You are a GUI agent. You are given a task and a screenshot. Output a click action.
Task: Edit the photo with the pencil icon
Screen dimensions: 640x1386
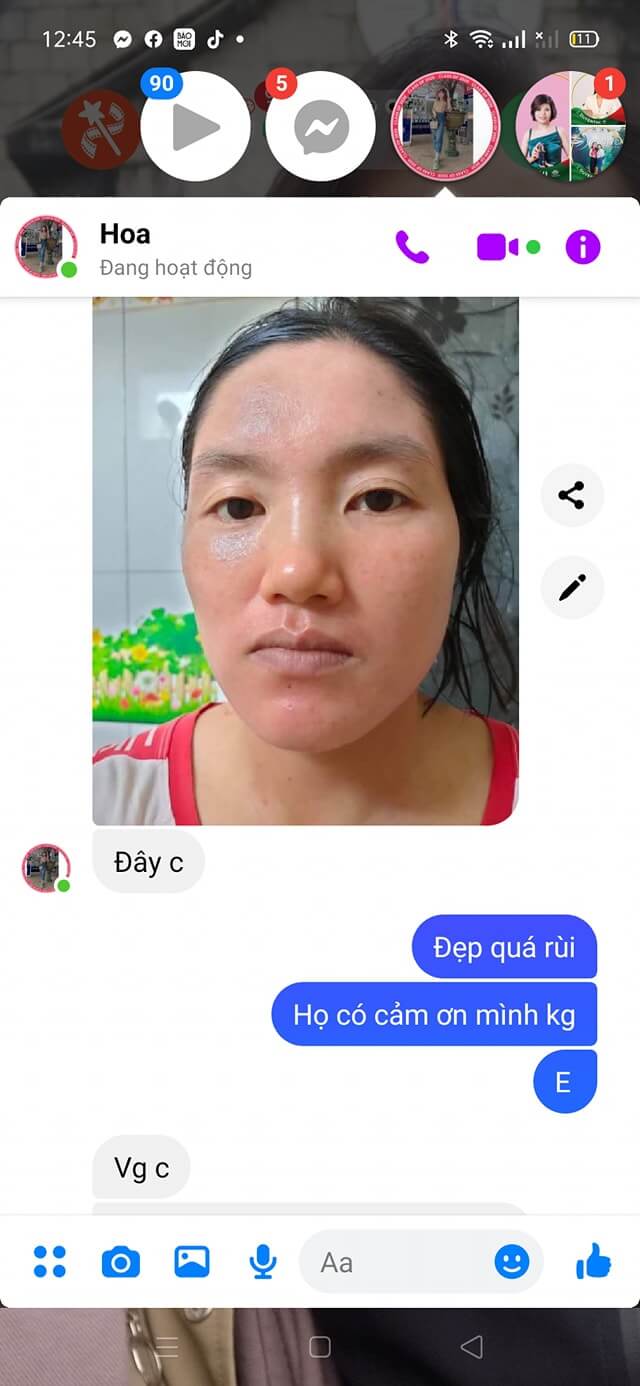tap(572, 588)
